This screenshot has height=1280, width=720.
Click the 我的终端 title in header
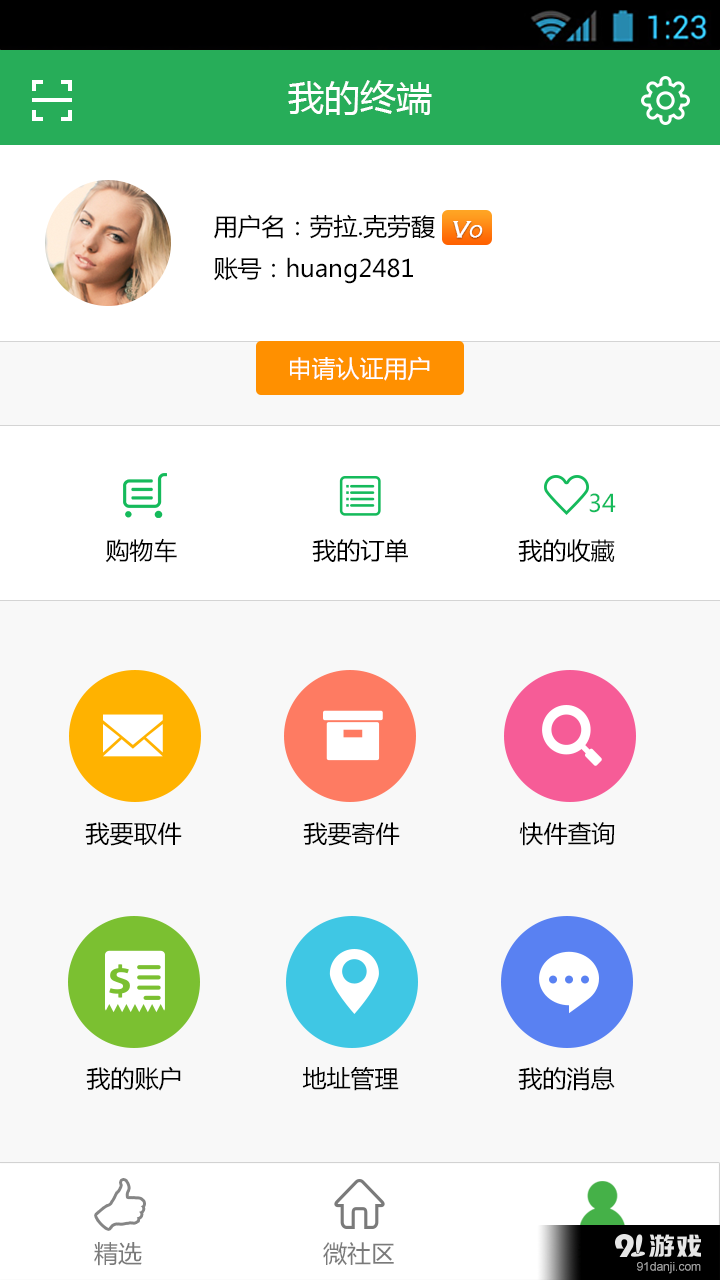coord(360,97)
